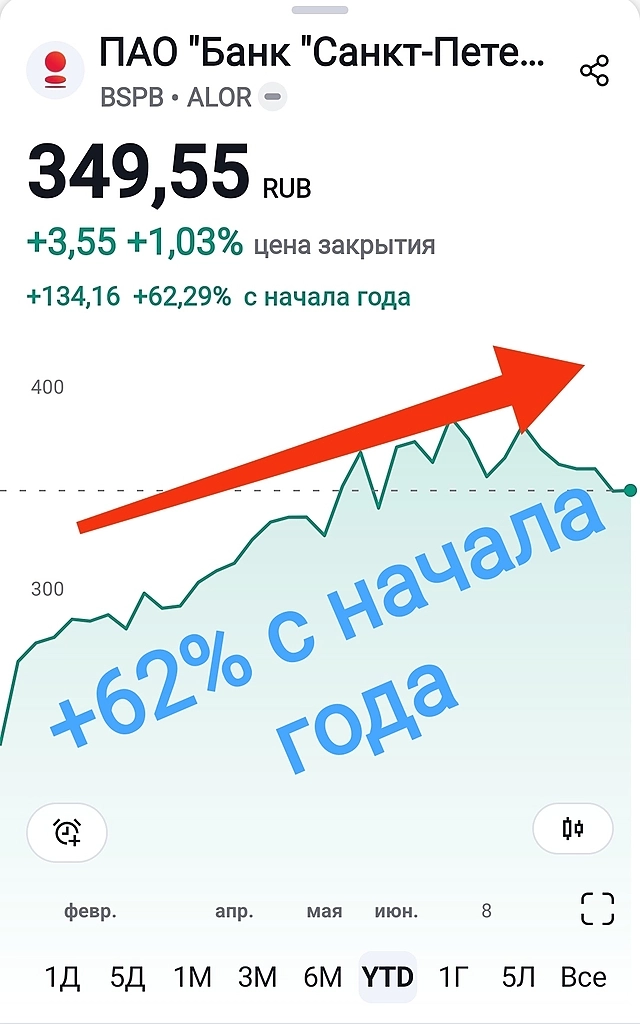Select the 1Д time range
640x1024 pixels.
point(62,977)
